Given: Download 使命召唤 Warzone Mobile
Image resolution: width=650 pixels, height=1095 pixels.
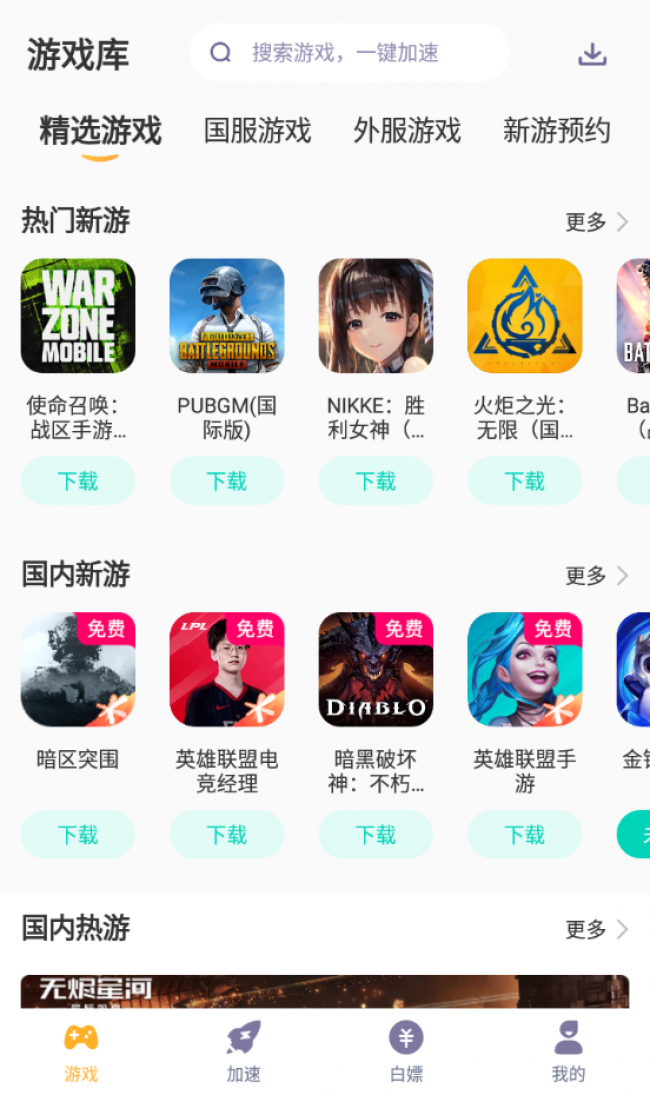Looking at the screenshot, I should (x=78, y=481).
